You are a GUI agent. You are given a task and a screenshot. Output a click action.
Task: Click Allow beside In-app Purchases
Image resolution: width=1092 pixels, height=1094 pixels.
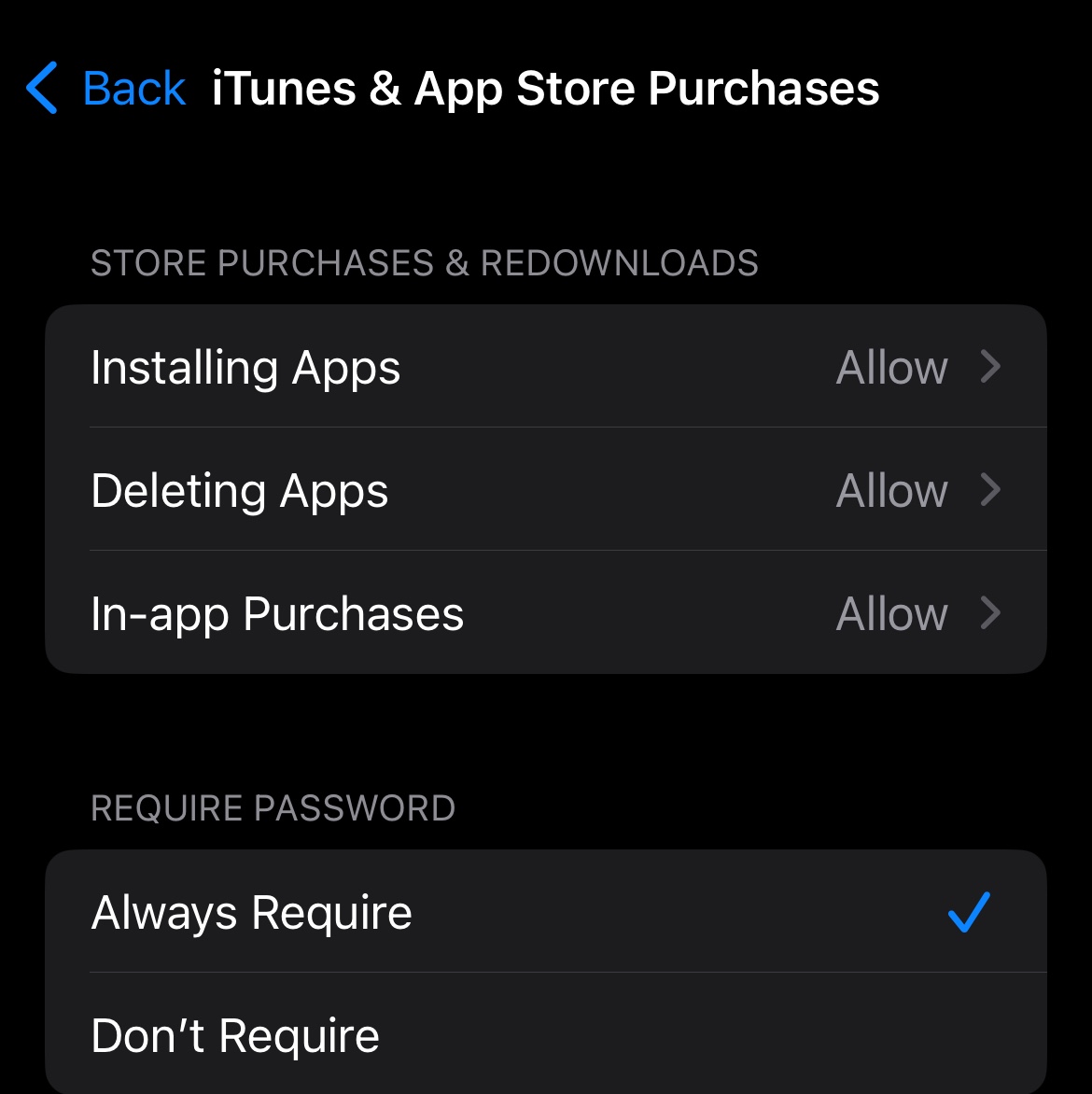892,613
